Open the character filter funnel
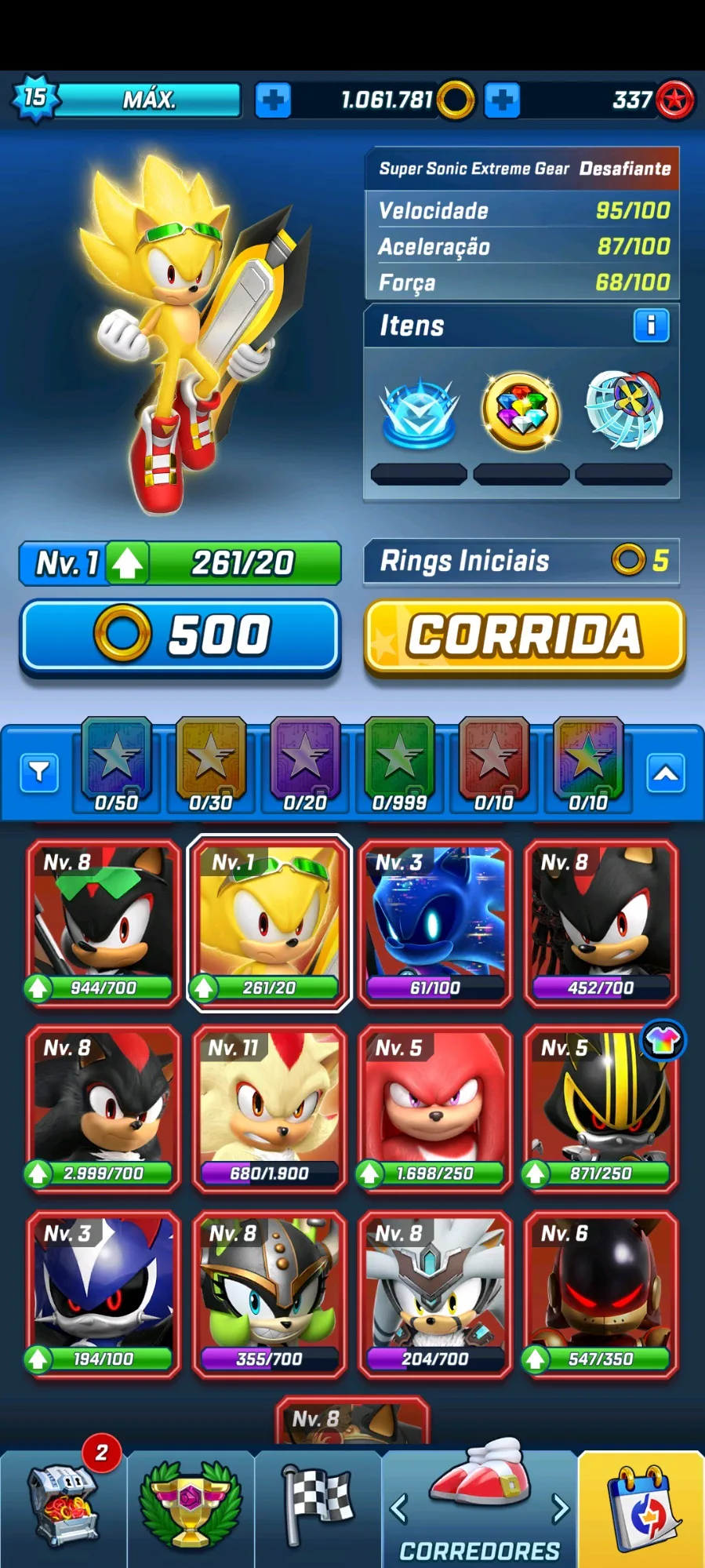This screenshot has height=1568, width=705. click(x=39, y=773)
